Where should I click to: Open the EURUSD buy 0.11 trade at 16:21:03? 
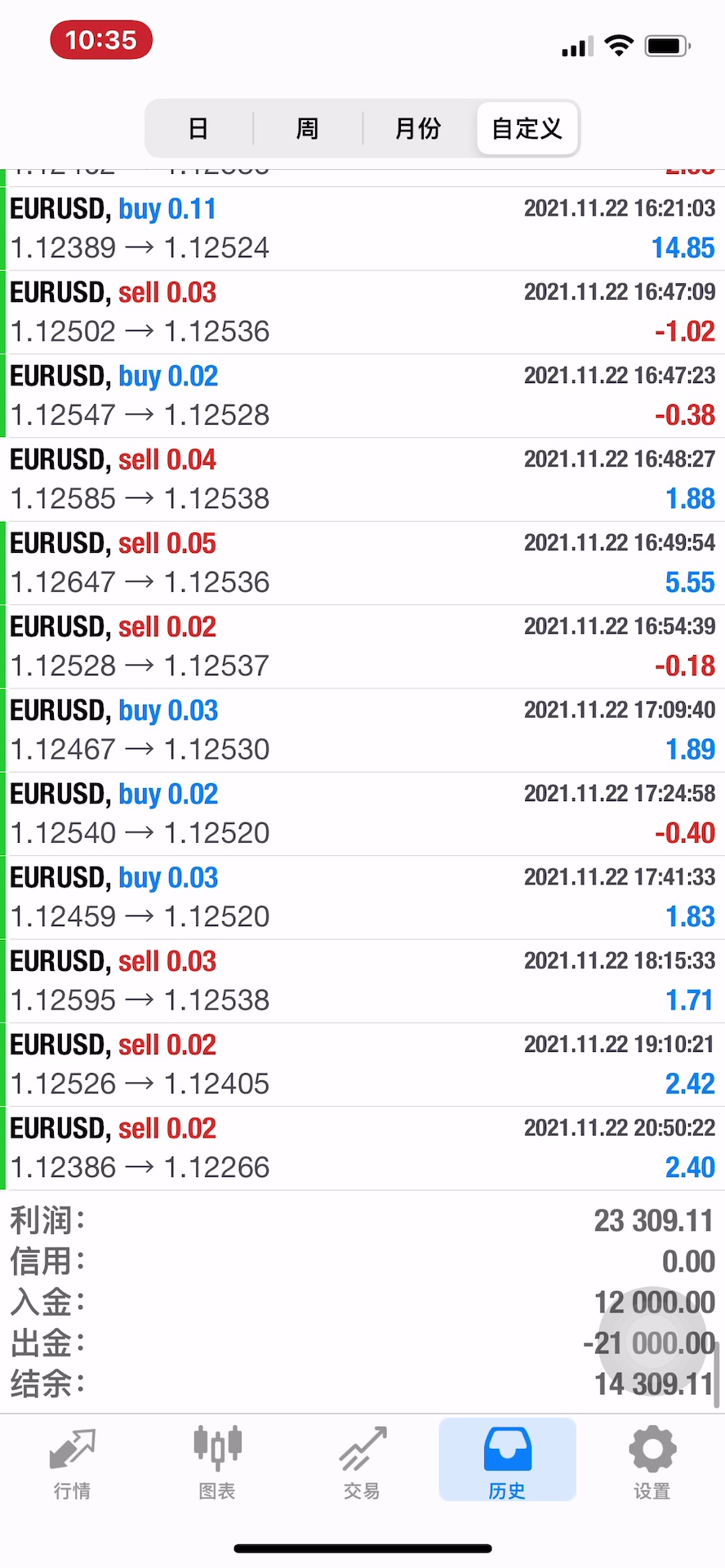click(362, 229)
